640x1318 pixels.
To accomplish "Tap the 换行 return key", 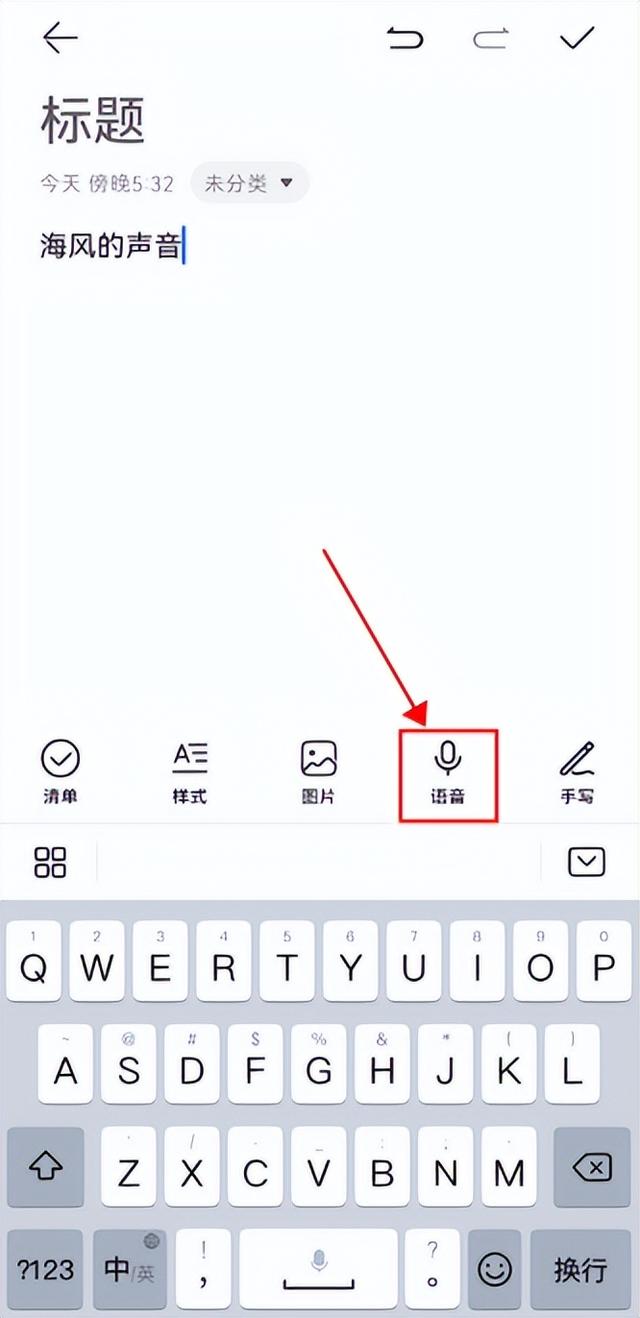I will pos(580,1270).
